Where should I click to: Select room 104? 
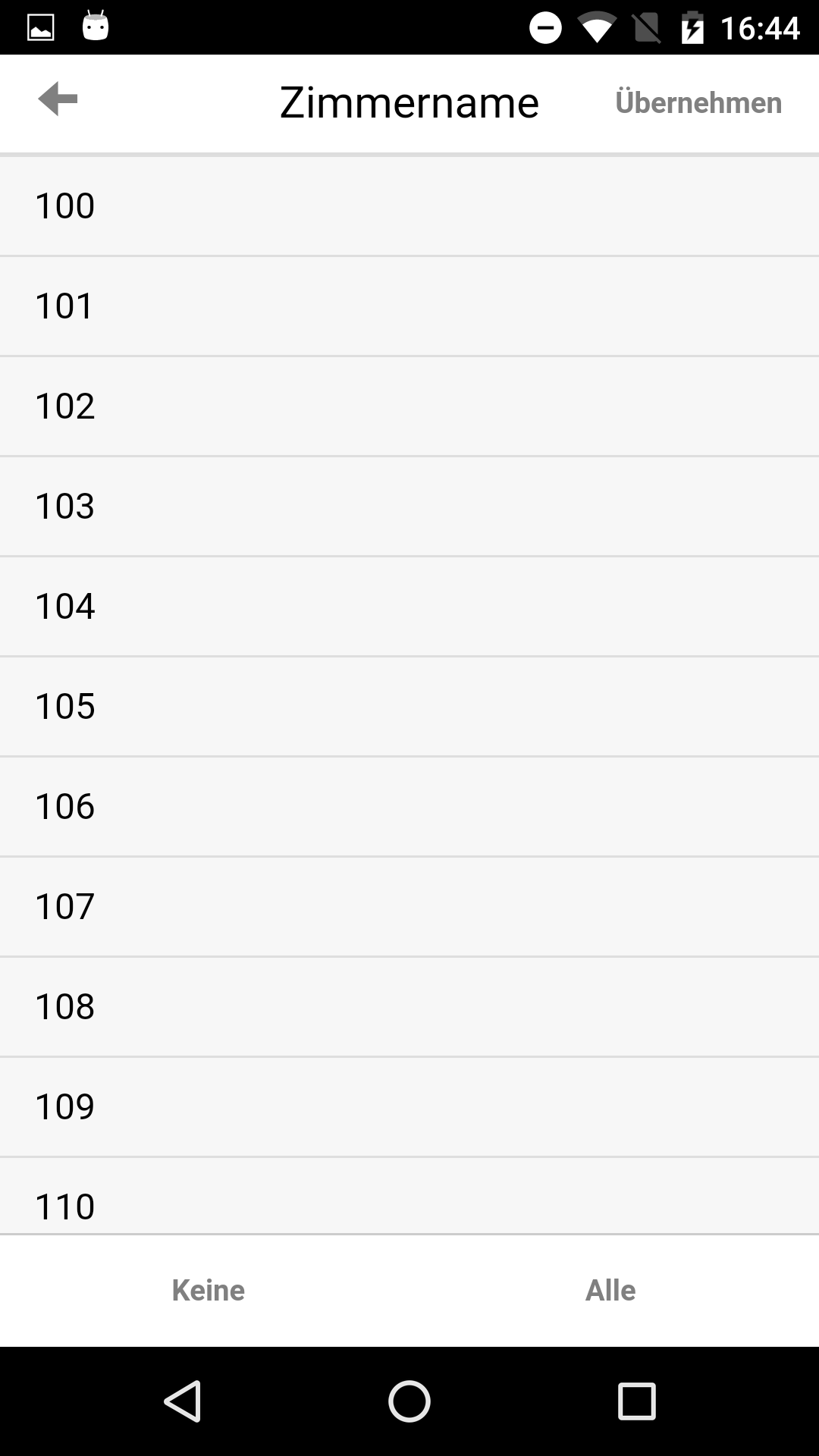[x=409, y=607]
